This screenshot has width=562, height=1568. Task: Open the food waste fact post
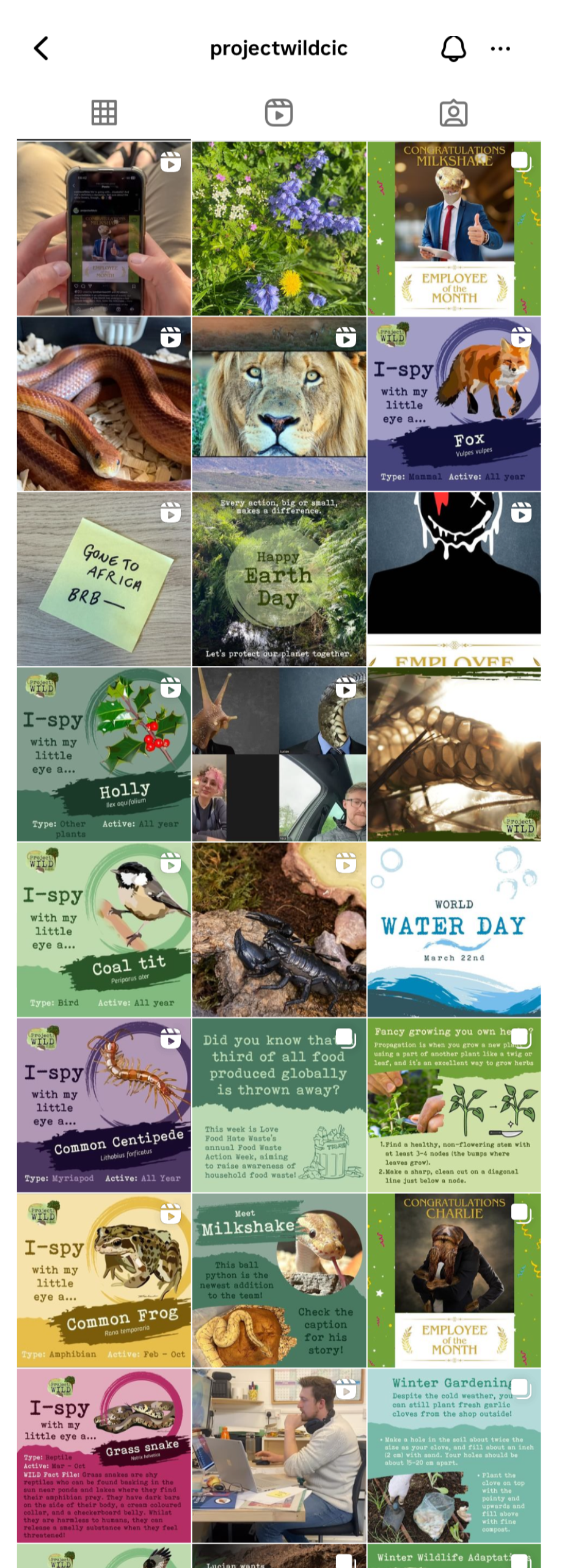279,1104
